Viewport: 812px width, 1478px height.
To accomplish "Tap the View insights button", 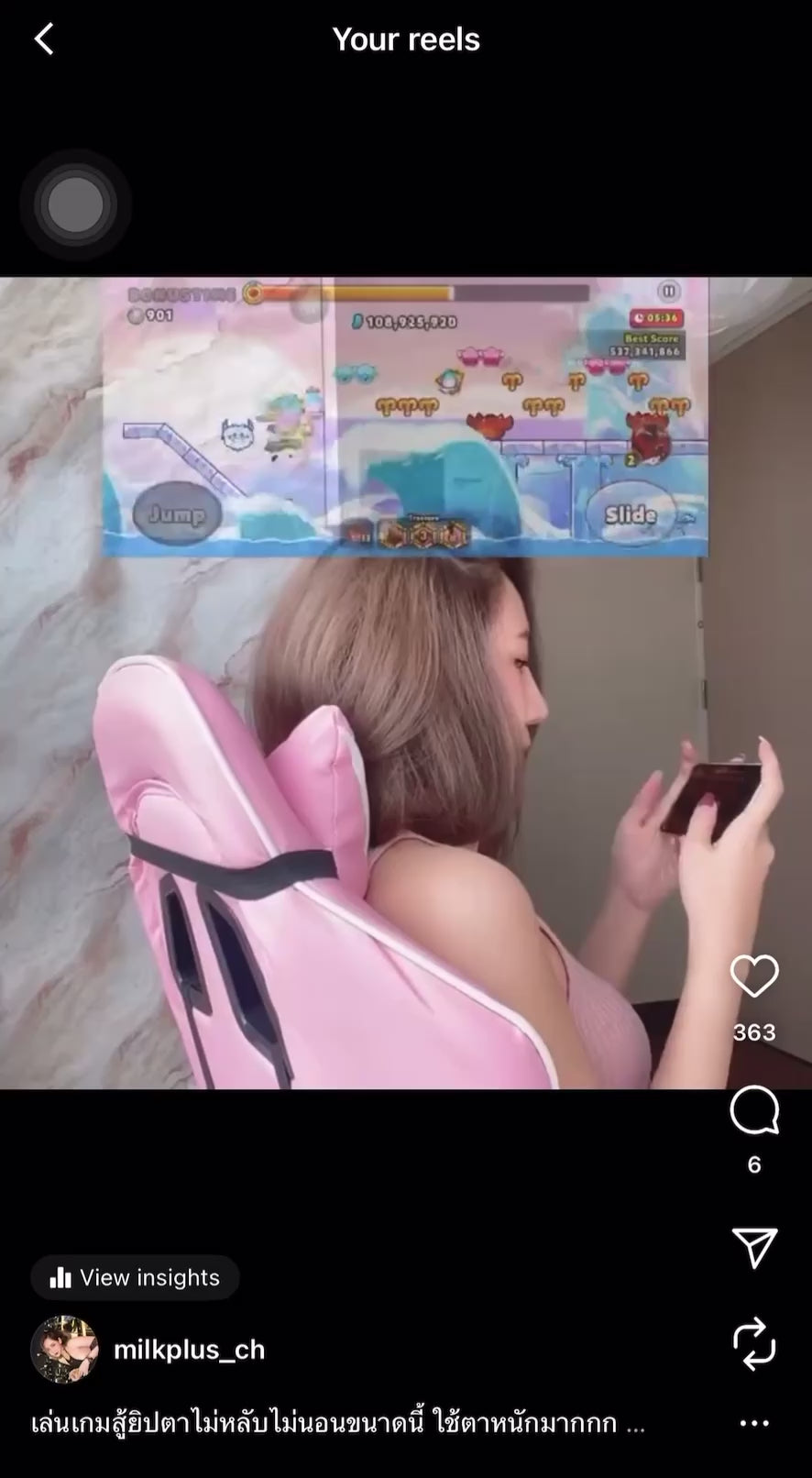I will pos(136,1277).
